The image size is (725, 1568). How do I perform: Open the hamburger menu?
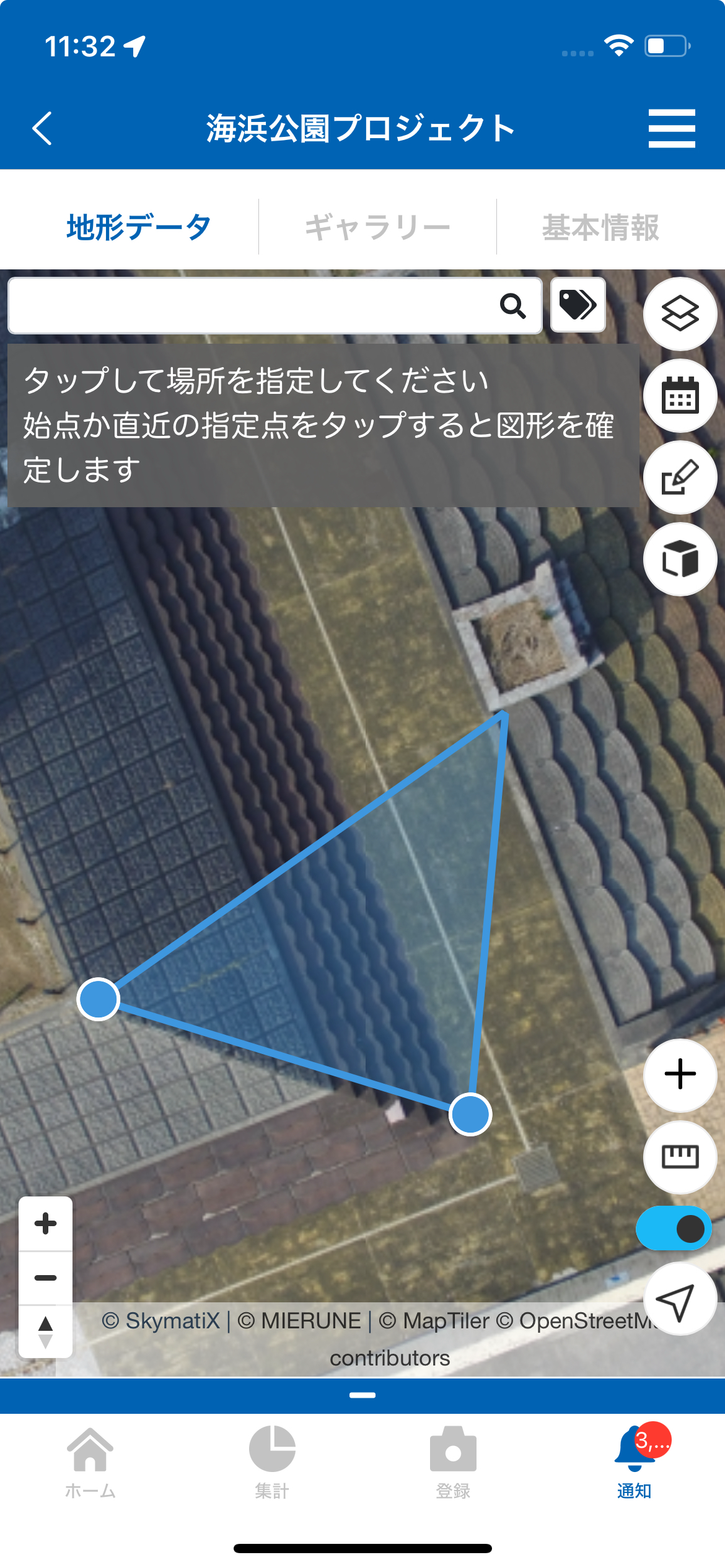(672, 128)
